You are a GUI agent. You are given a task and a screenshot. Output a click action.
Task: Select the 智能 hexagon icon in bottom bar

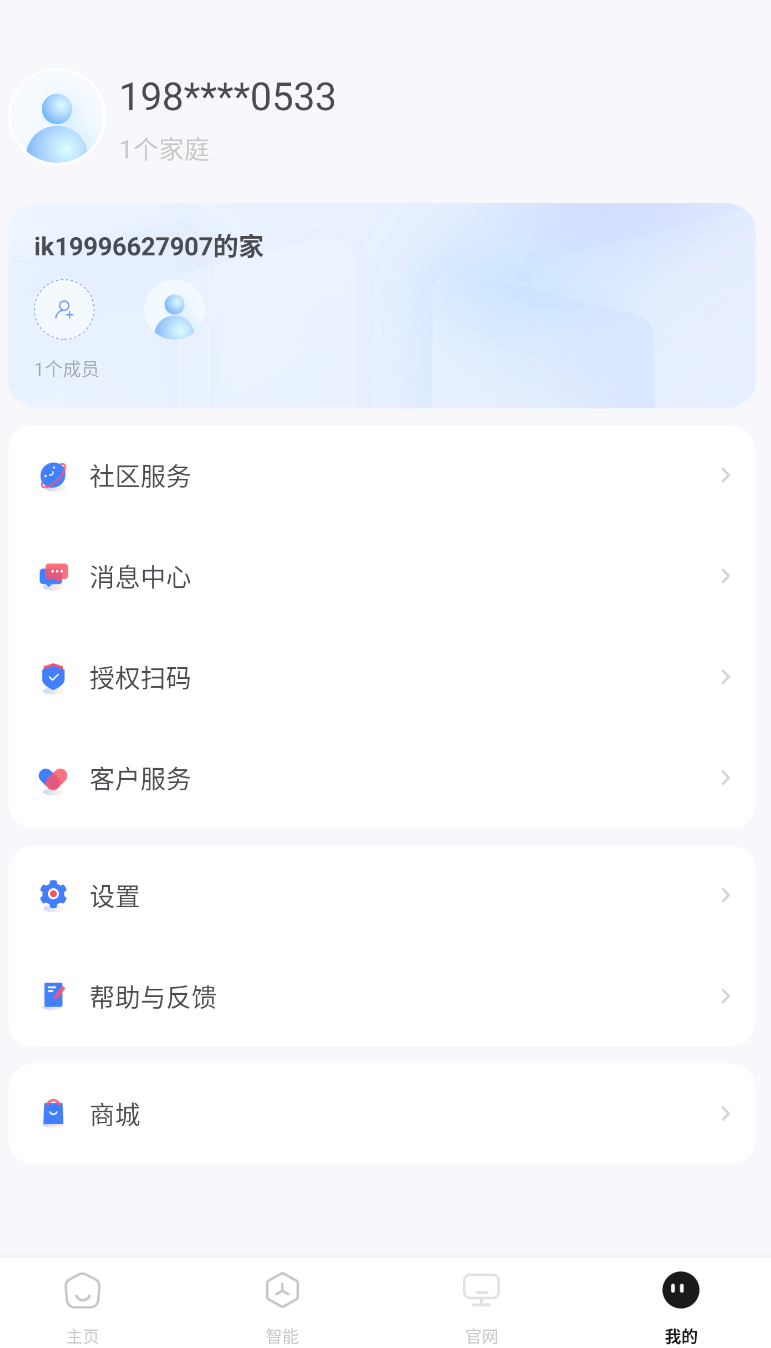(281, 1290)
